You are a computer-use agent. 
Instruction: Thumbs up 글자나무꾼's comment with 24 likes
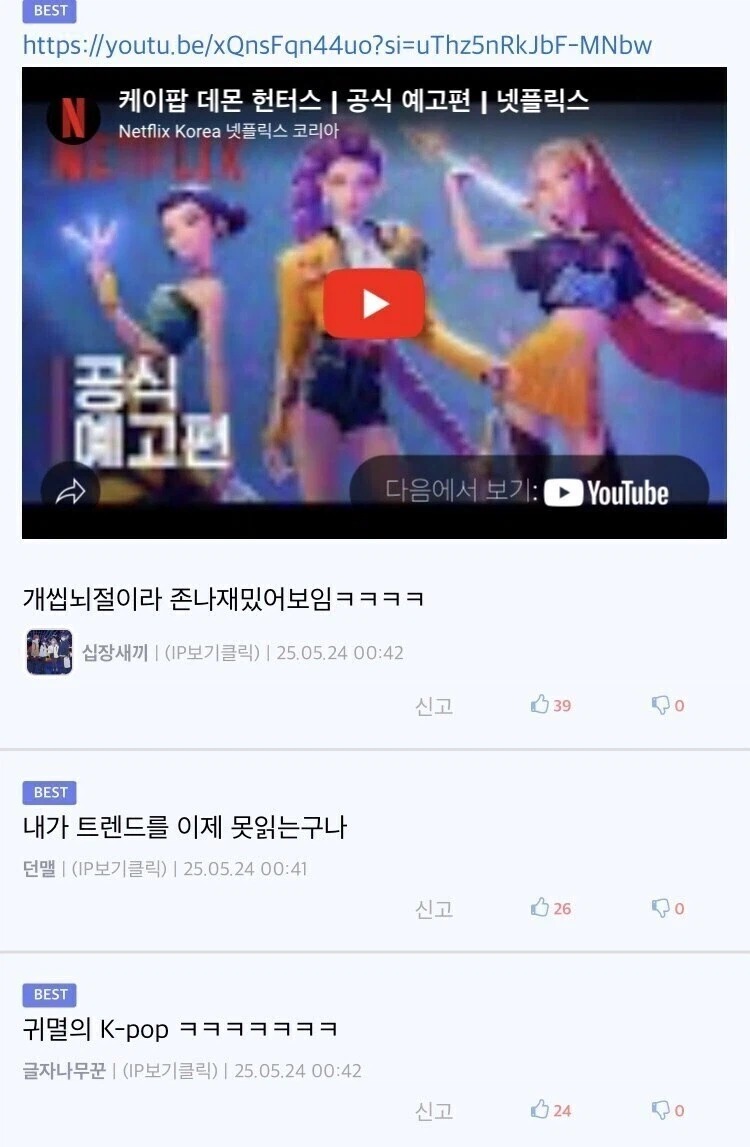click(x=550, y=1110)
